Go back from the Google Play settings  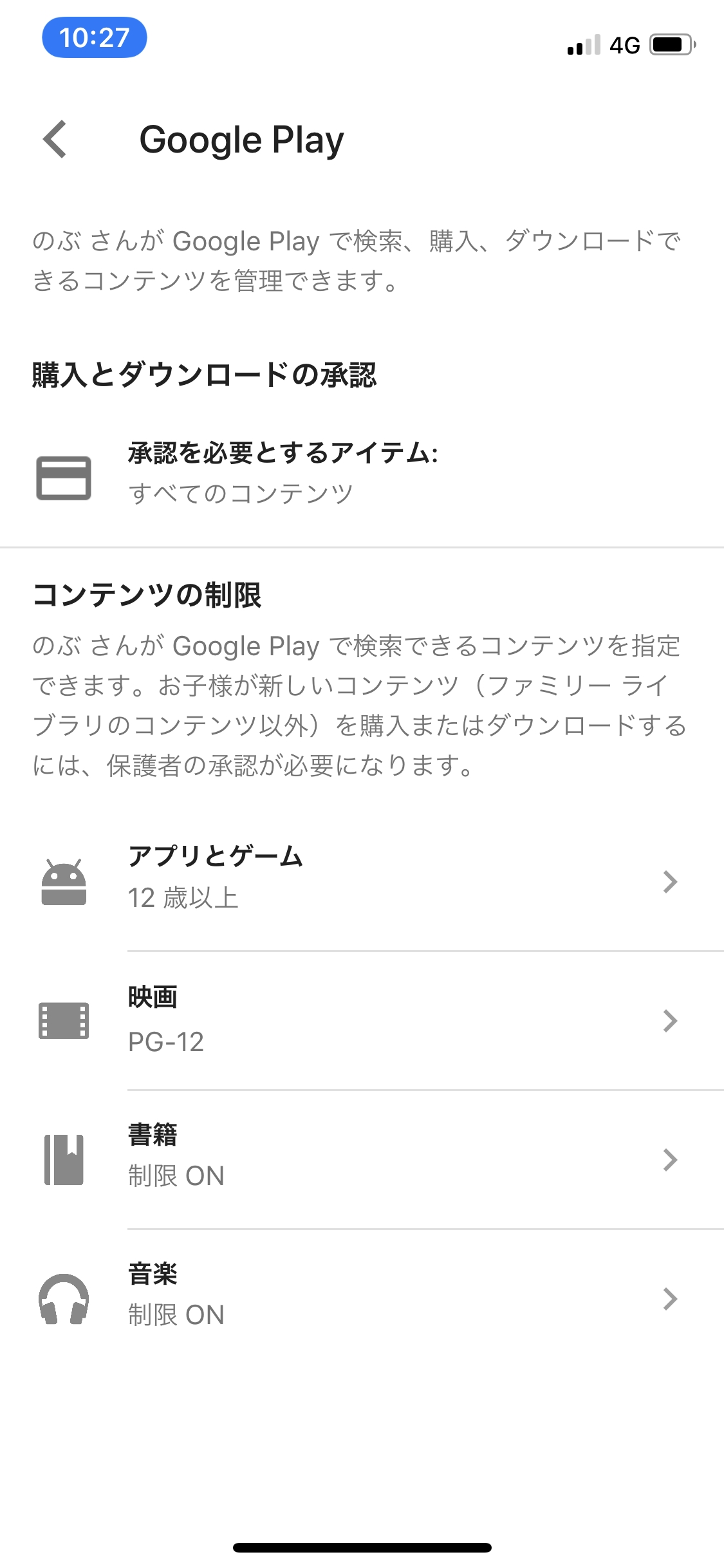55,139
